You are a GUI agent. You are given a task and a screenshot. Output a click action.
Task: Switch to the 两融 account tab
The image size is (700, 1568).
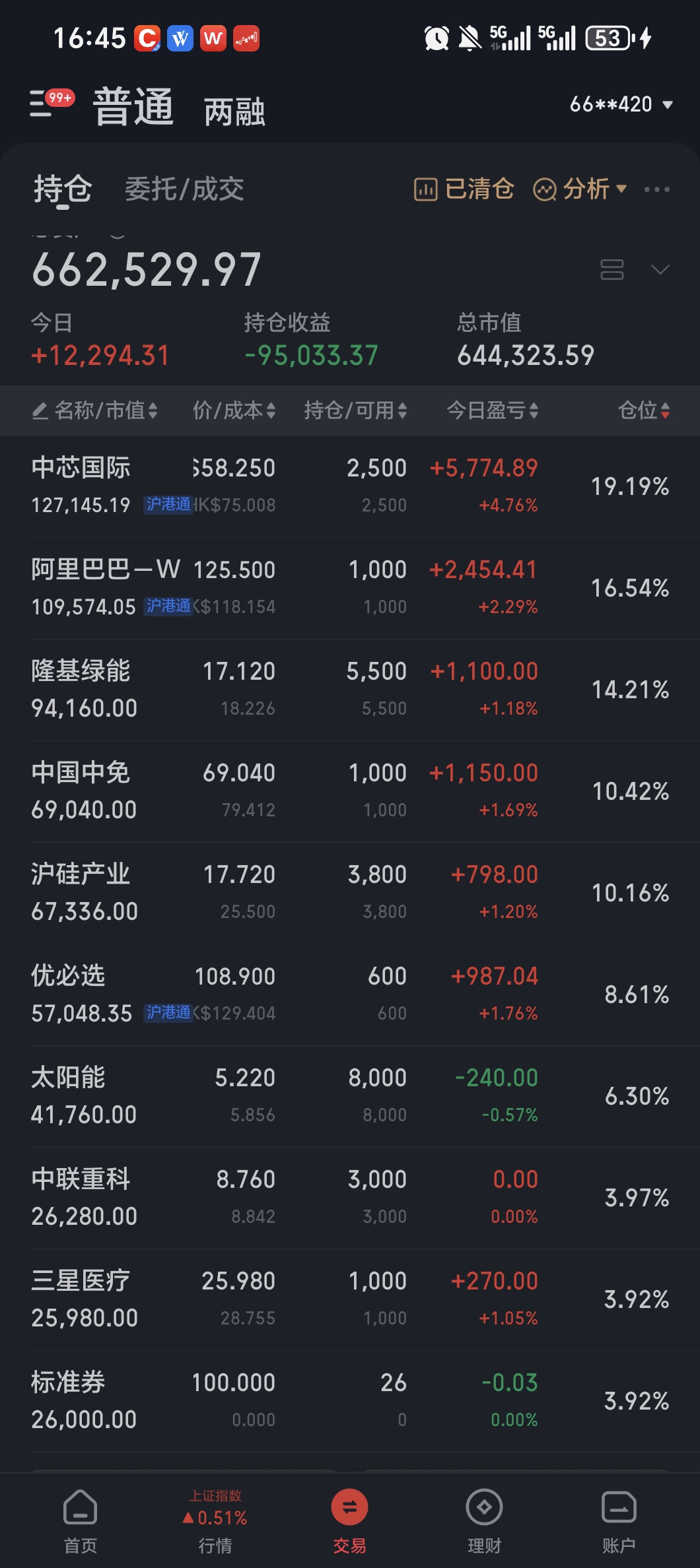click(x=234, y=111)
